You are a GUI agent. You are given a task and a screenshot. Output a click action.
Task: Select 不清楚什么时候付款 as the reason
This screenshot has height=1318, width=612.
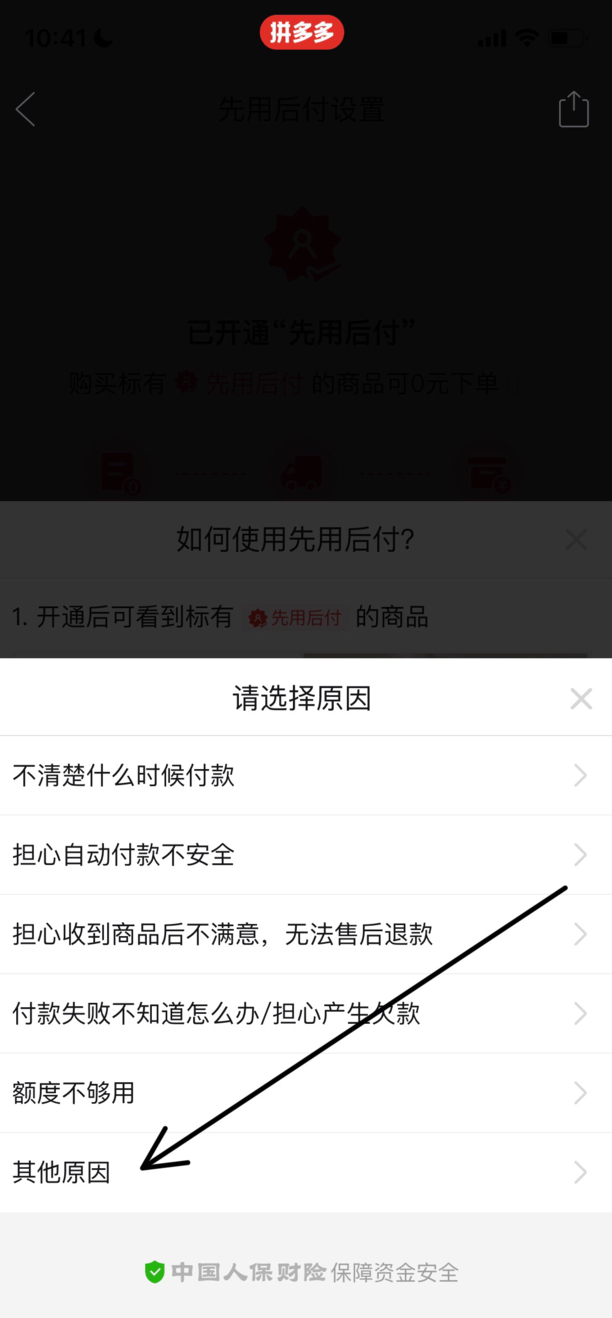pos(306,775)
